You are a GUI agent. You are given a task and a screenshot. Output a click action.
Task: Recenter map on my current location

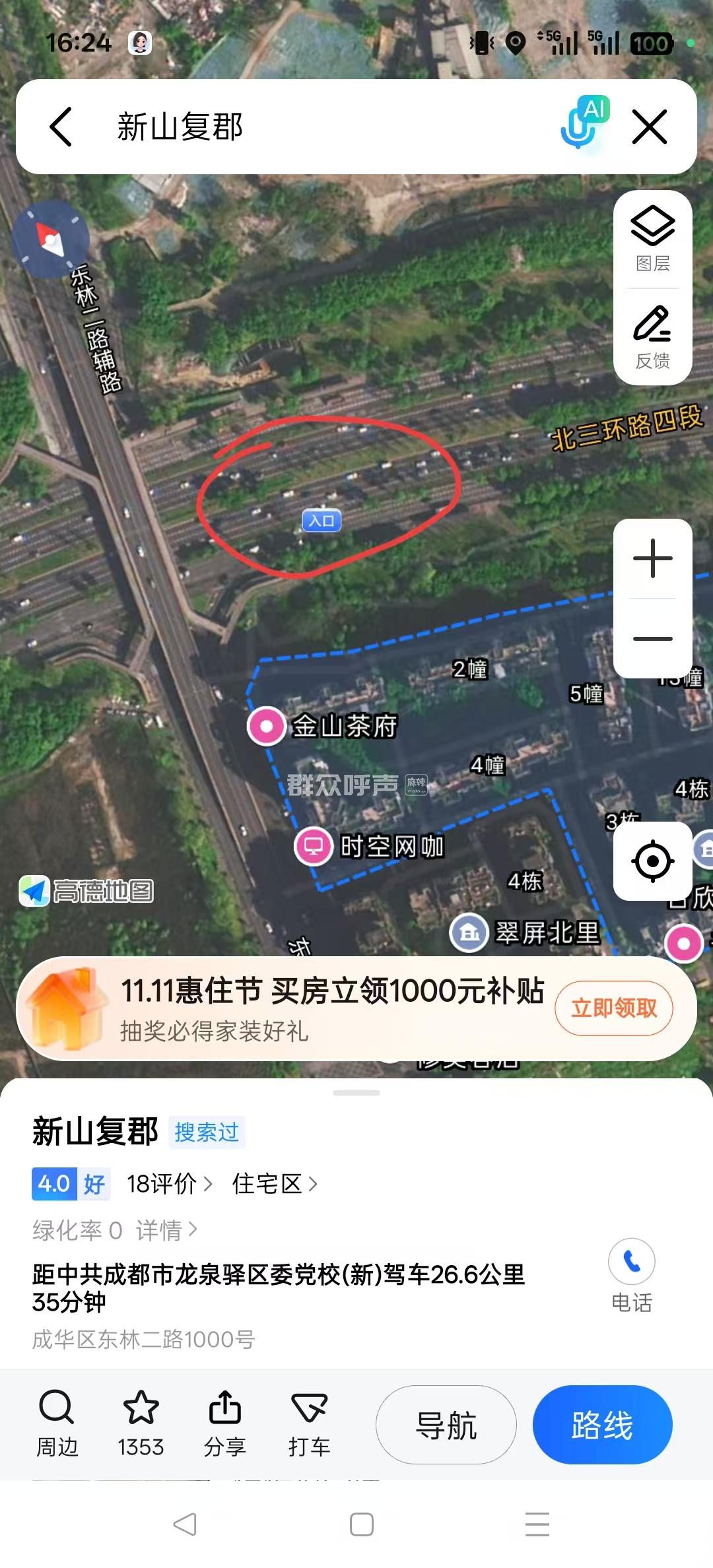pyautogui.click(x=652, y=861)
